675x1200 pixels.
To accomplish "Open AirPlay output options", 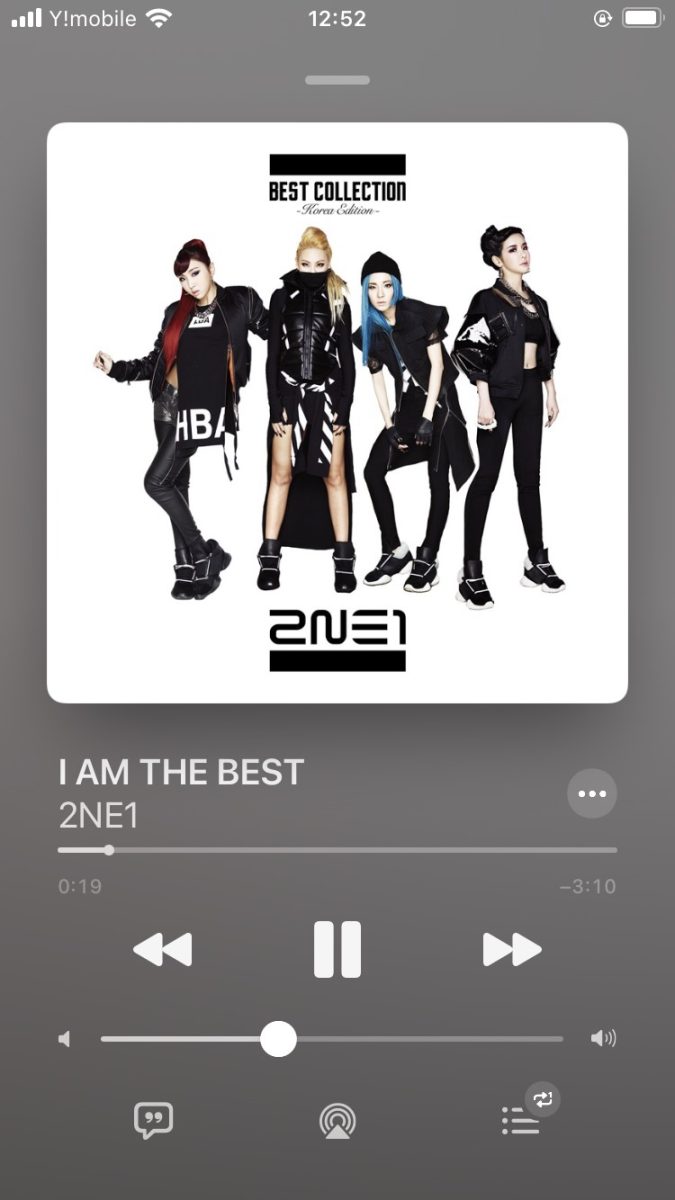I will point(337,1121).
